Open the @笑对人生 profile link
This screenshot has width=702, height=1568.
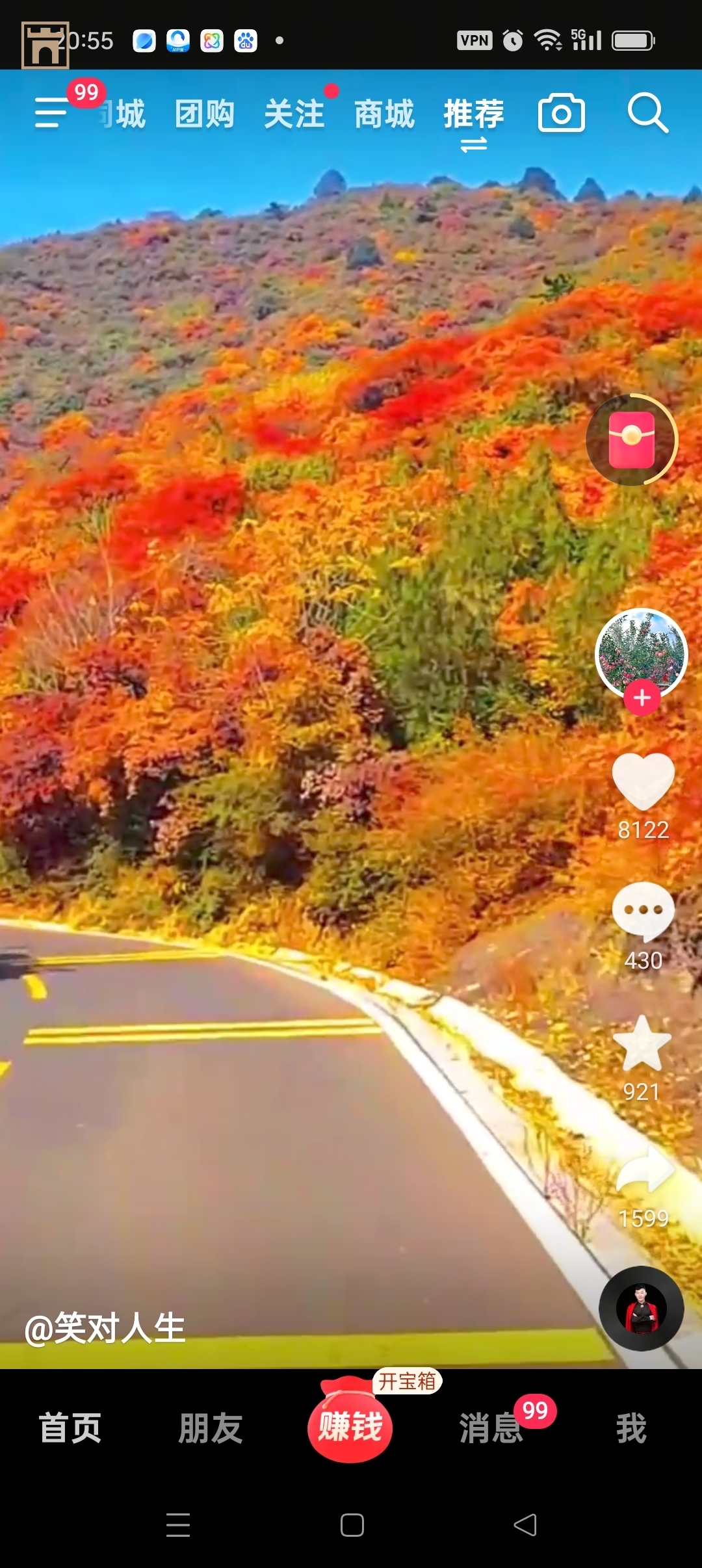click(x=105, y=1328)
